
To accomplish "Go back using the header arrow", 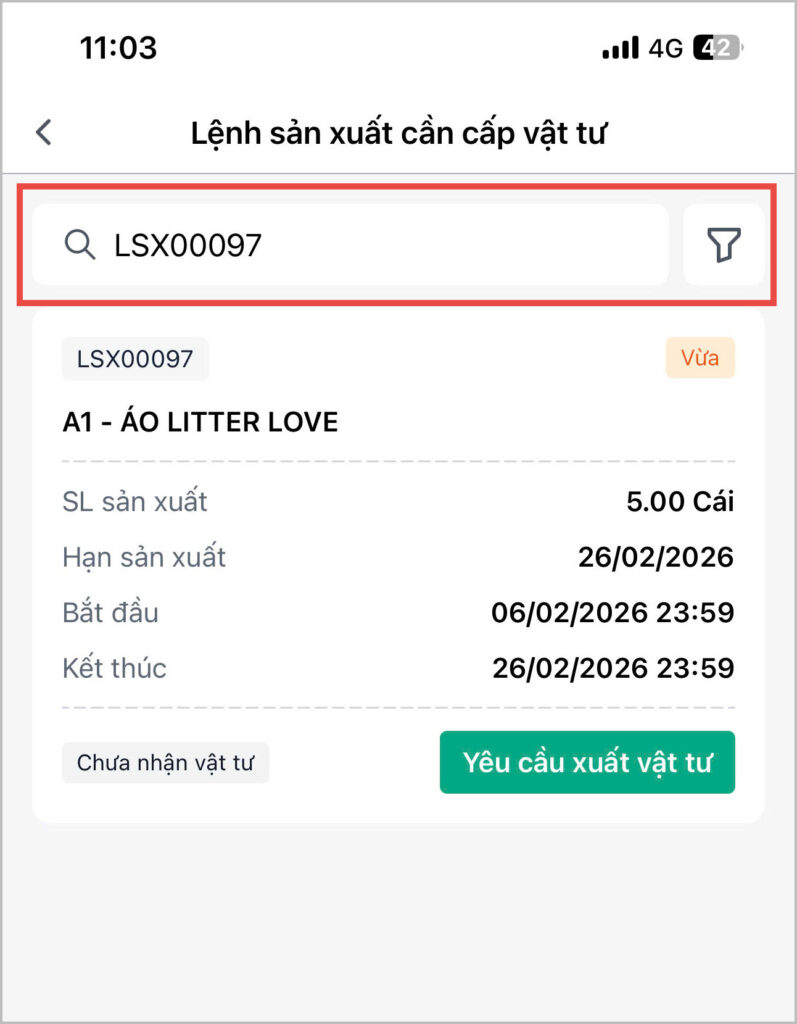I will (x=44, y=133).
